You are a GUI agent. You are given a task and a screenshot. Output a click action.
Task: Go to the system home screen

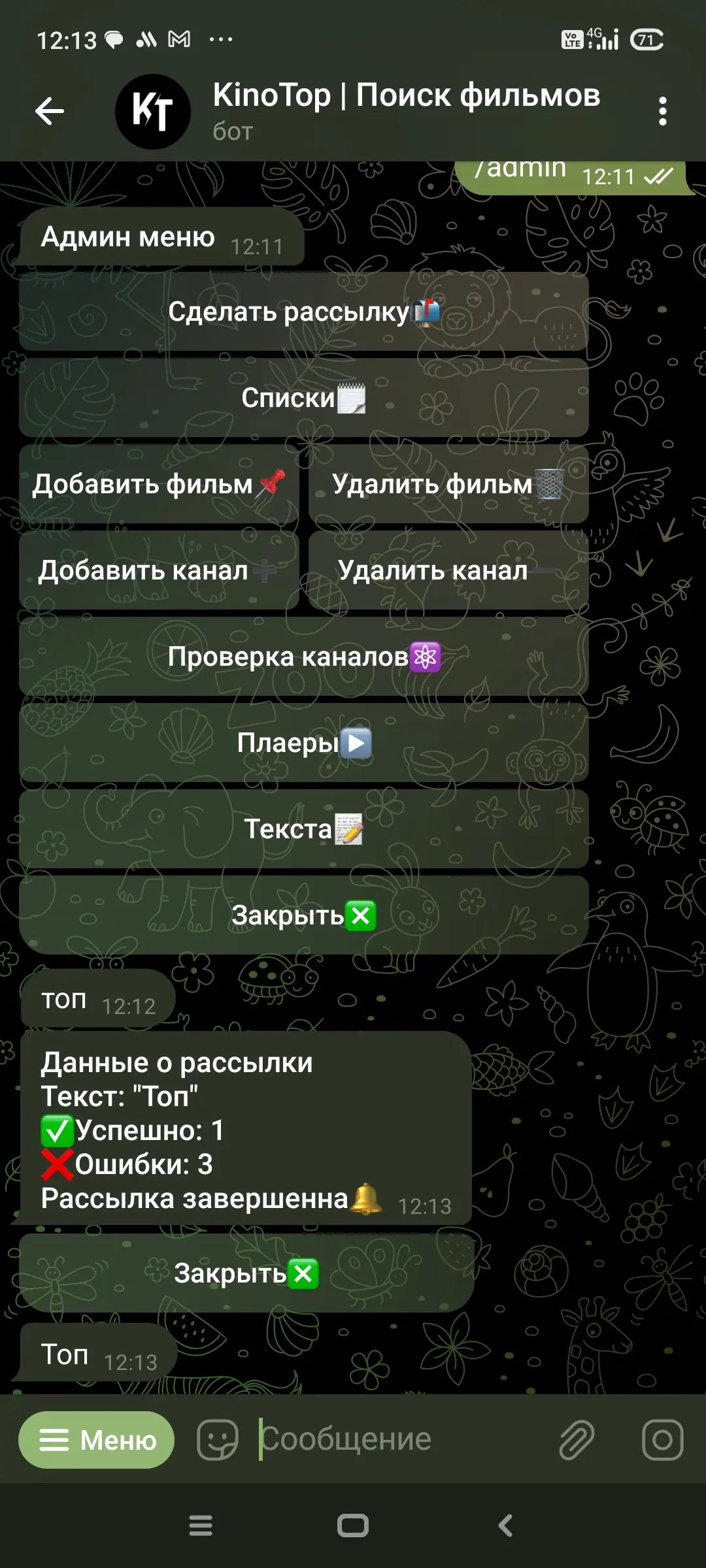click(353, 1526)
